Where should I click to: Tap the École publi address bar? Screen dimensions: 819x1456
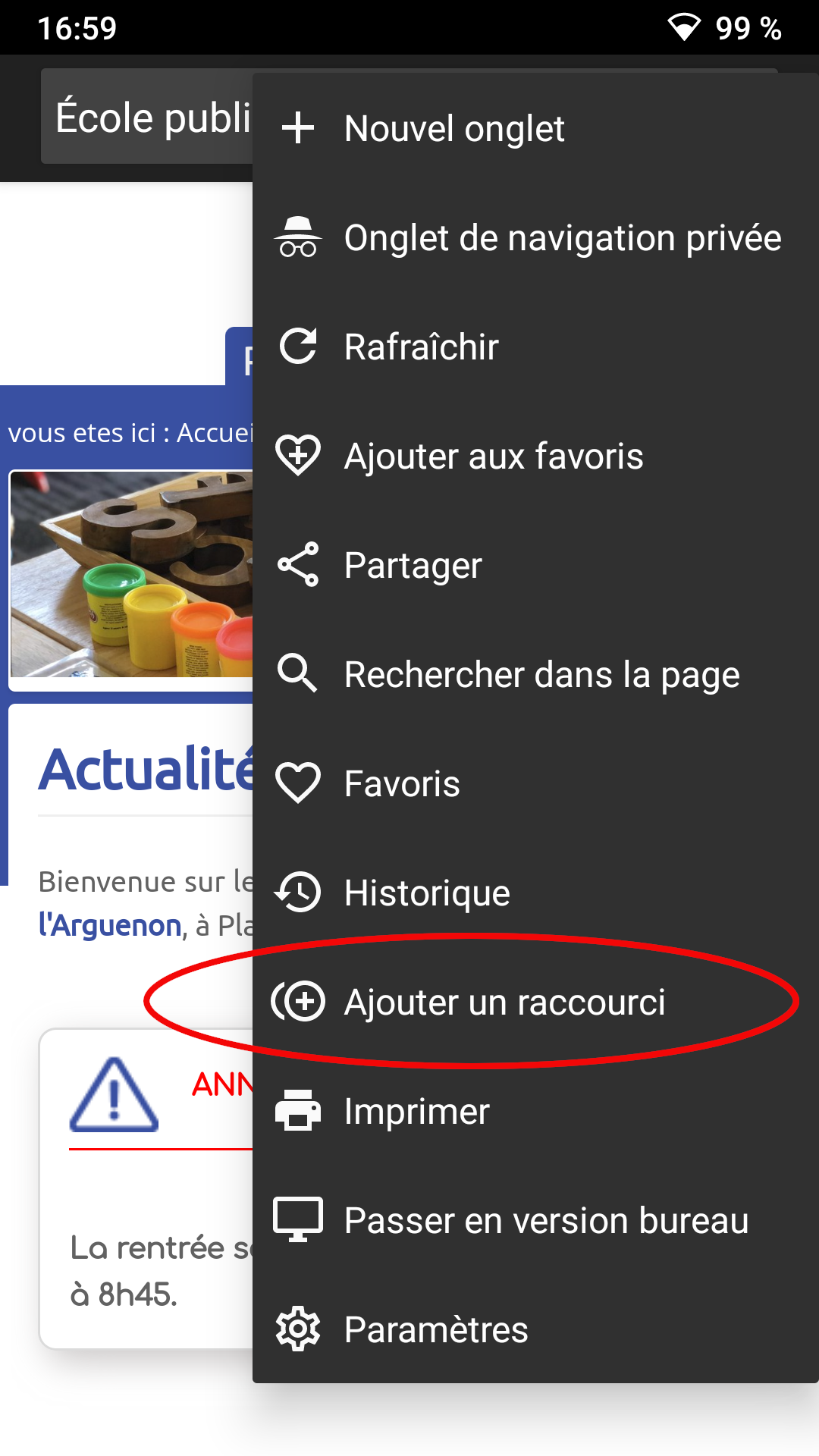pyautogui.click(x=148, y=117)
